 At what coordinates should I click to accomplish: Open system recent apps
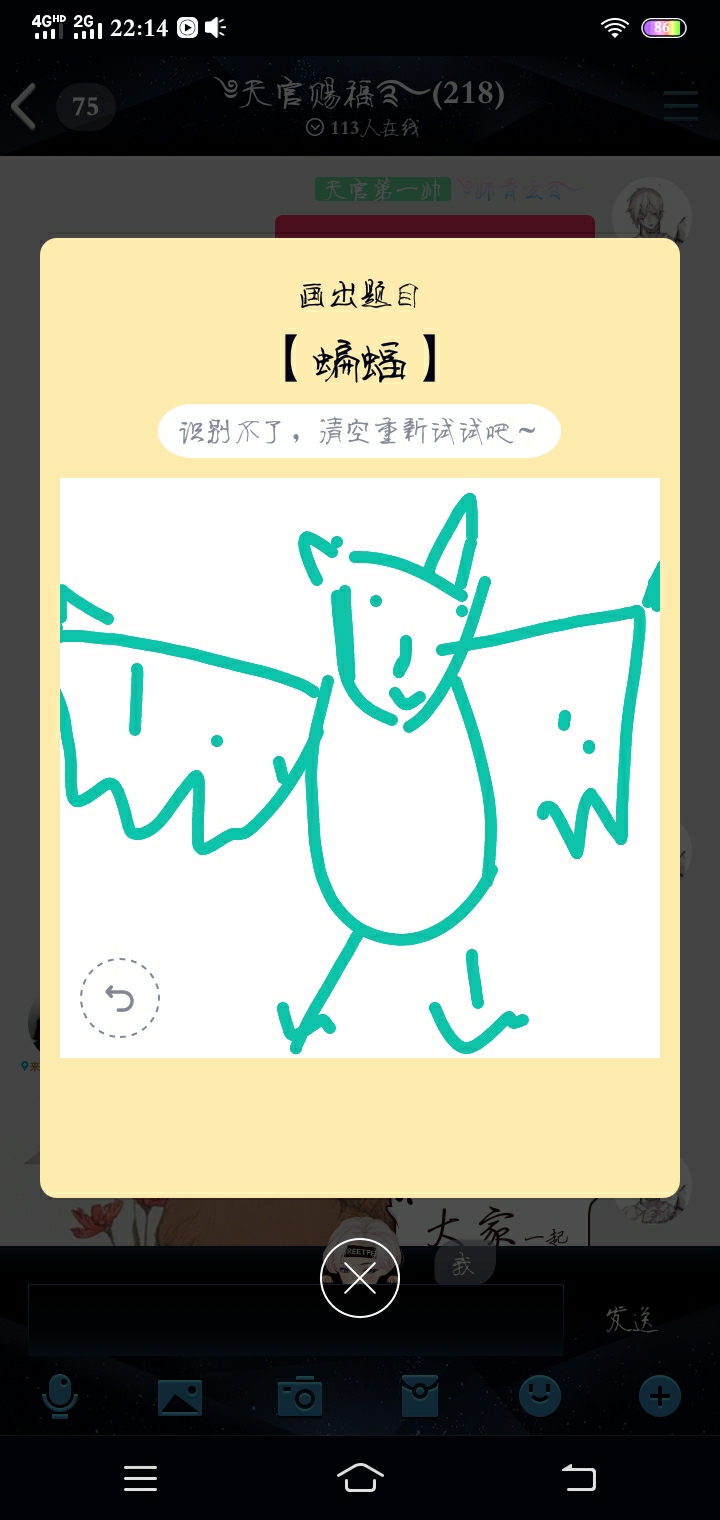tap(140, 1478)
